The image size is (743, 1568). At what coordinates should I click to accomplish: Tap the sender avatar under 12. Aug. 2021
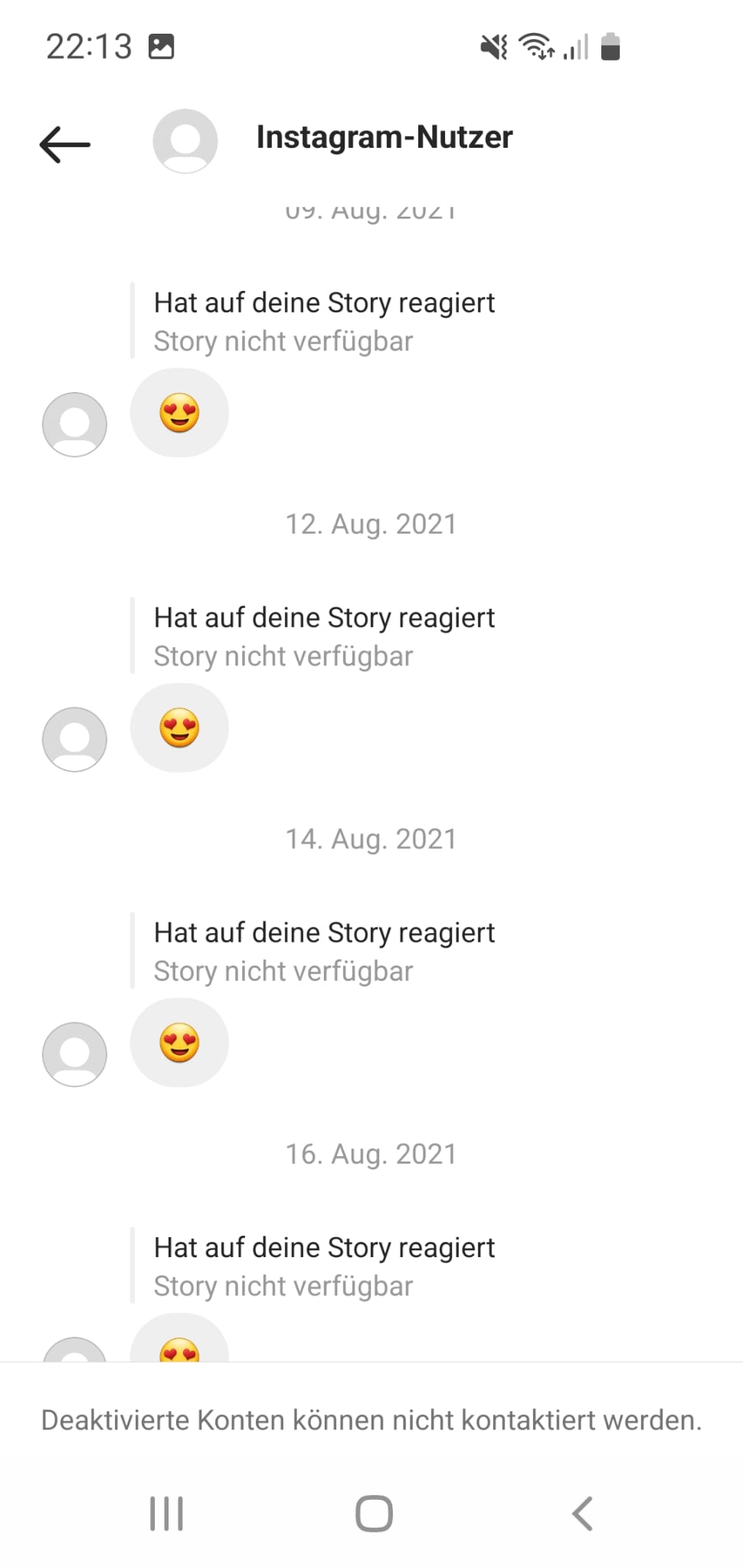[x=74, y=739]
